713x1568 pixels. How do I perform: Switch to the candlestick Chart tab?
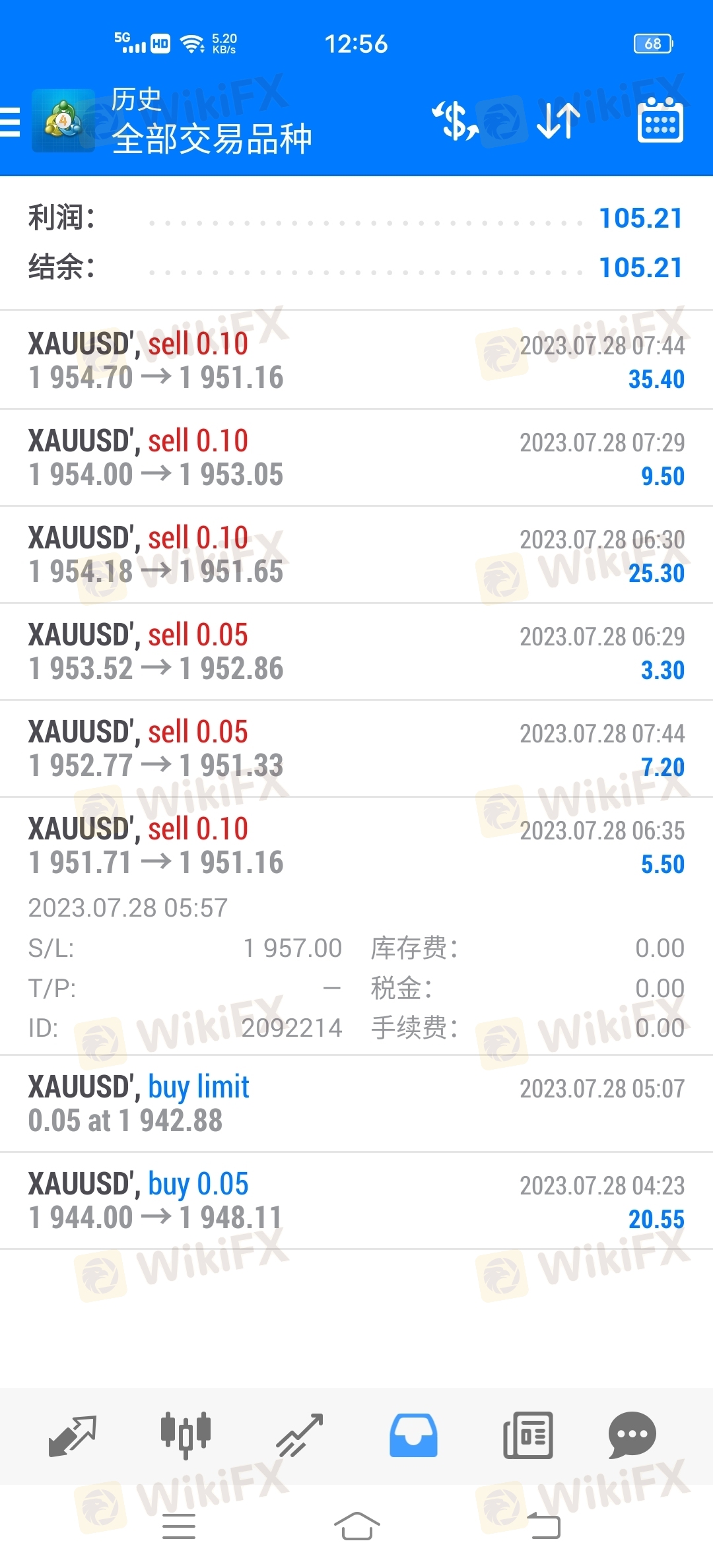coord(186,1435)
